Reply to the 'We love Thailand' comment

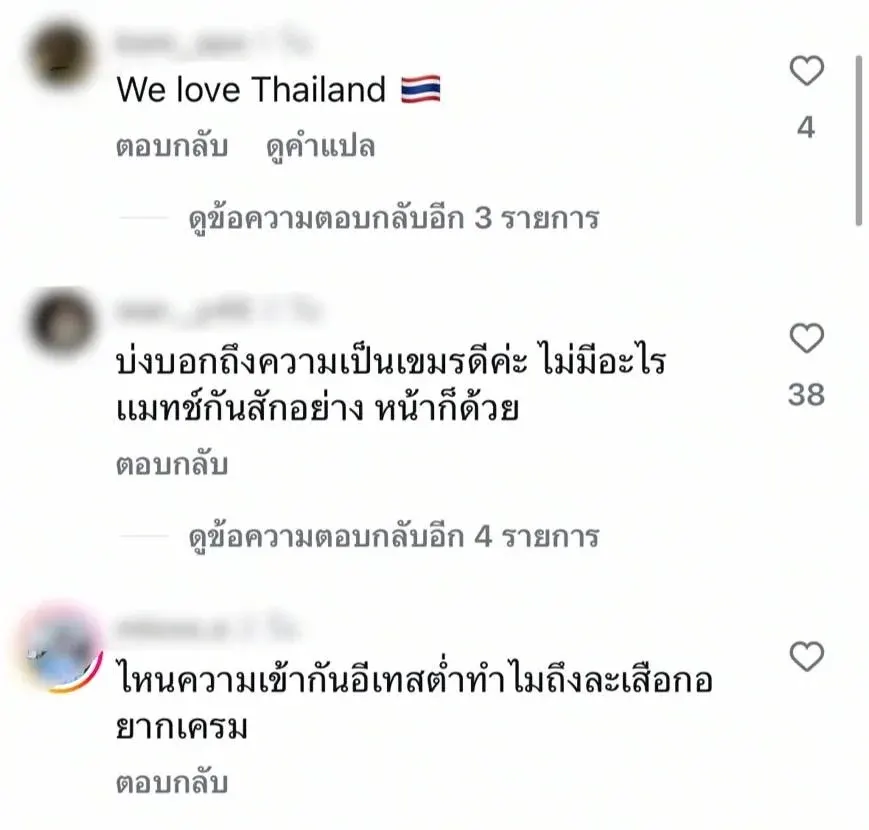[172, 147]
